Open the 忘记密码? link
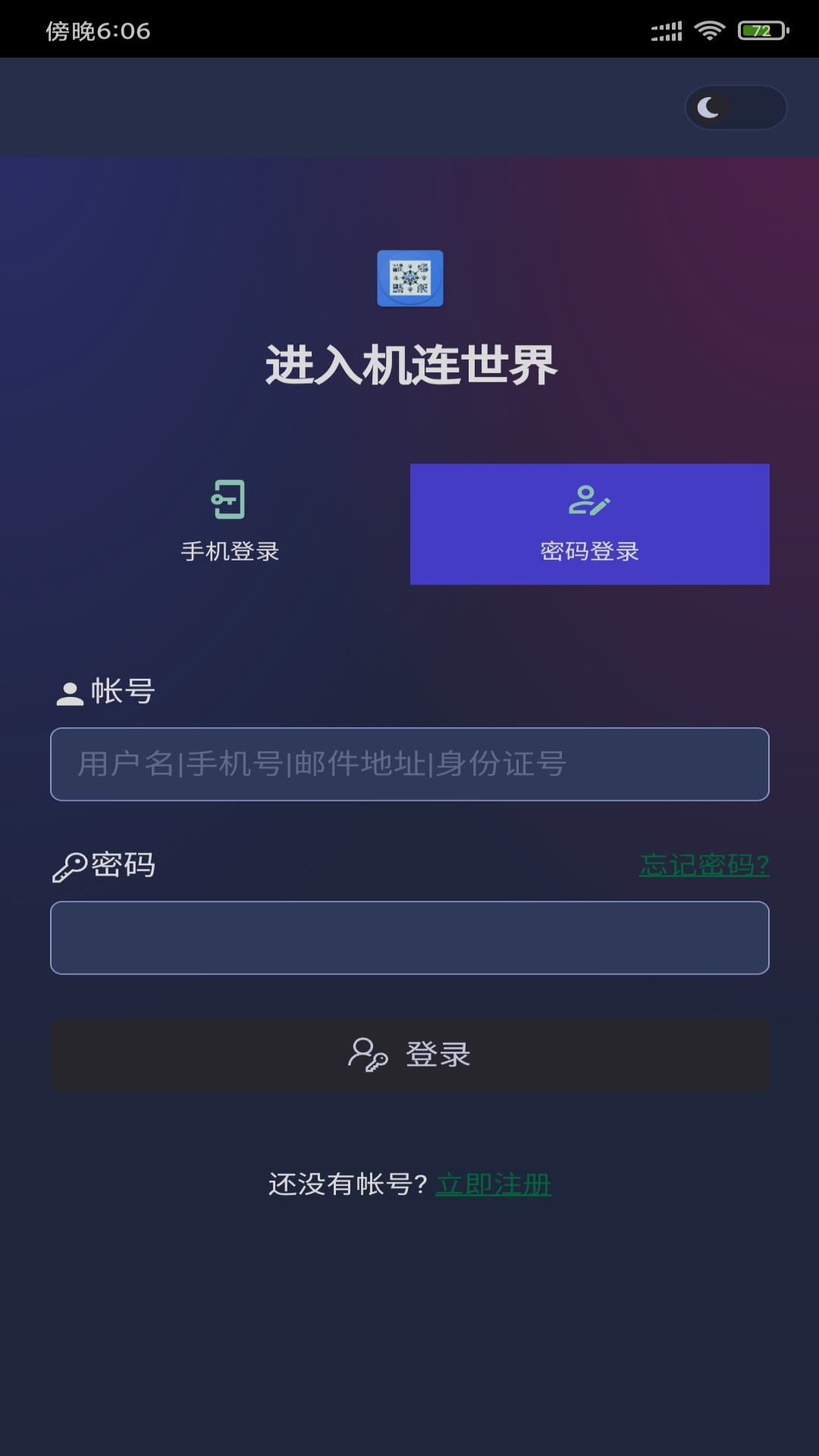The image size is (819, 1456). click(704, 865)
